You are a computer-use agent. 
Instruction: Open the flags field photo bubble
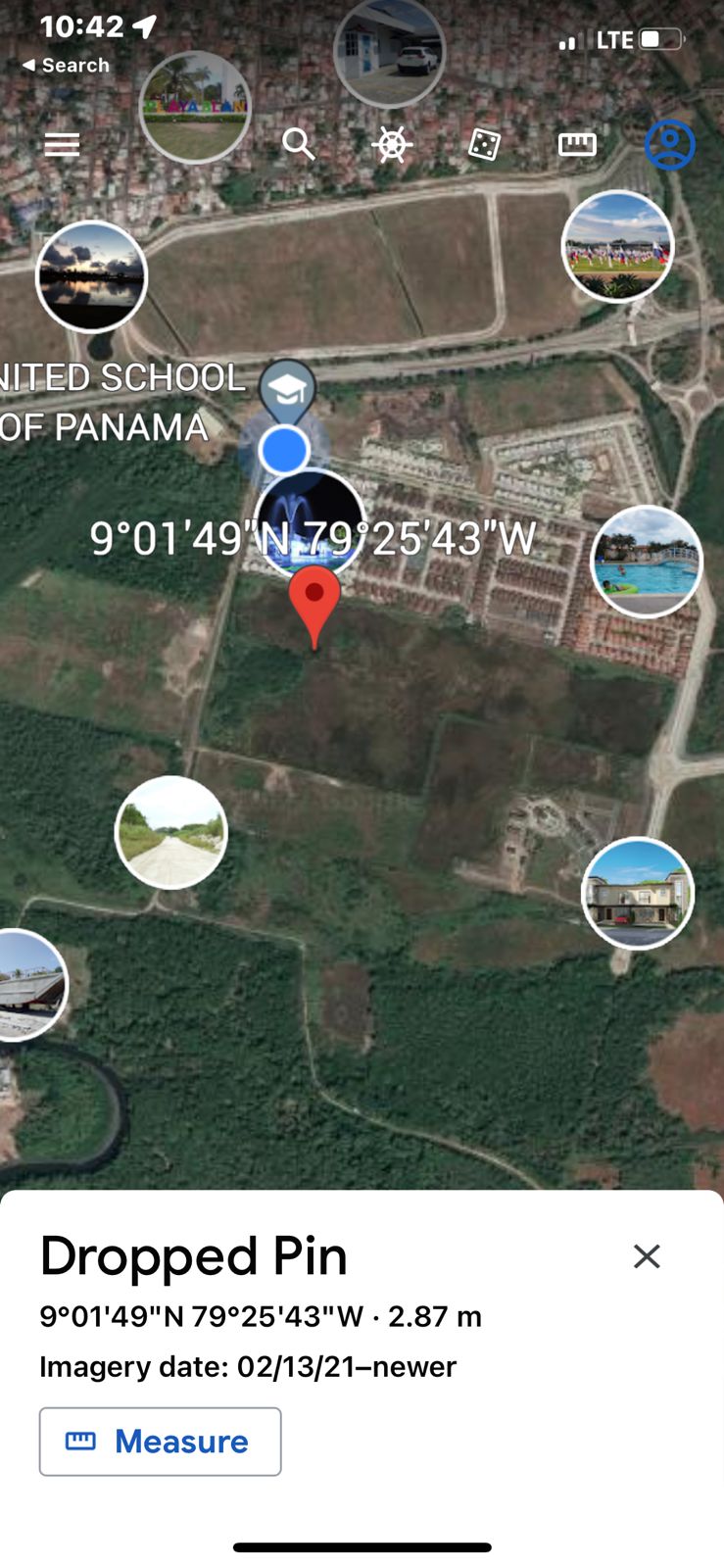tap(618, 246)
